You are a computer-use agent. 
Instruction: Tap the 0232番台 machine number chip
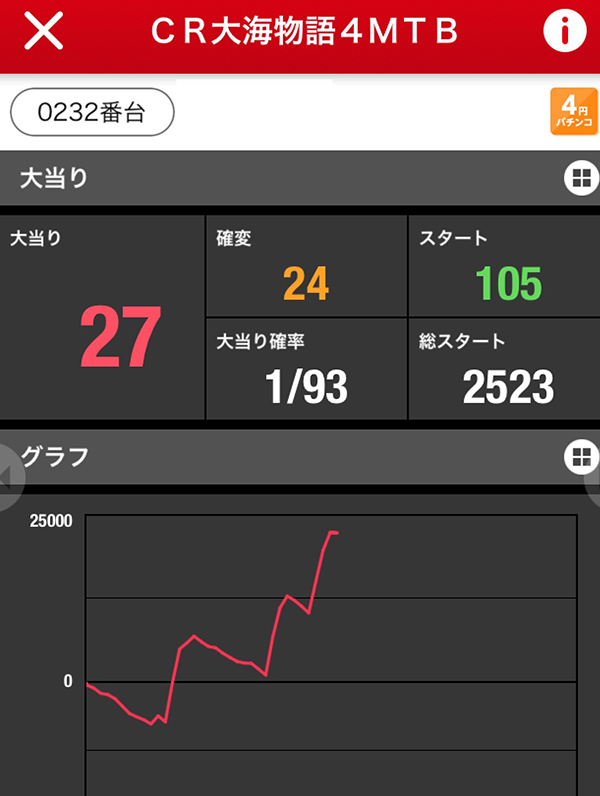[x=92, y=113]
